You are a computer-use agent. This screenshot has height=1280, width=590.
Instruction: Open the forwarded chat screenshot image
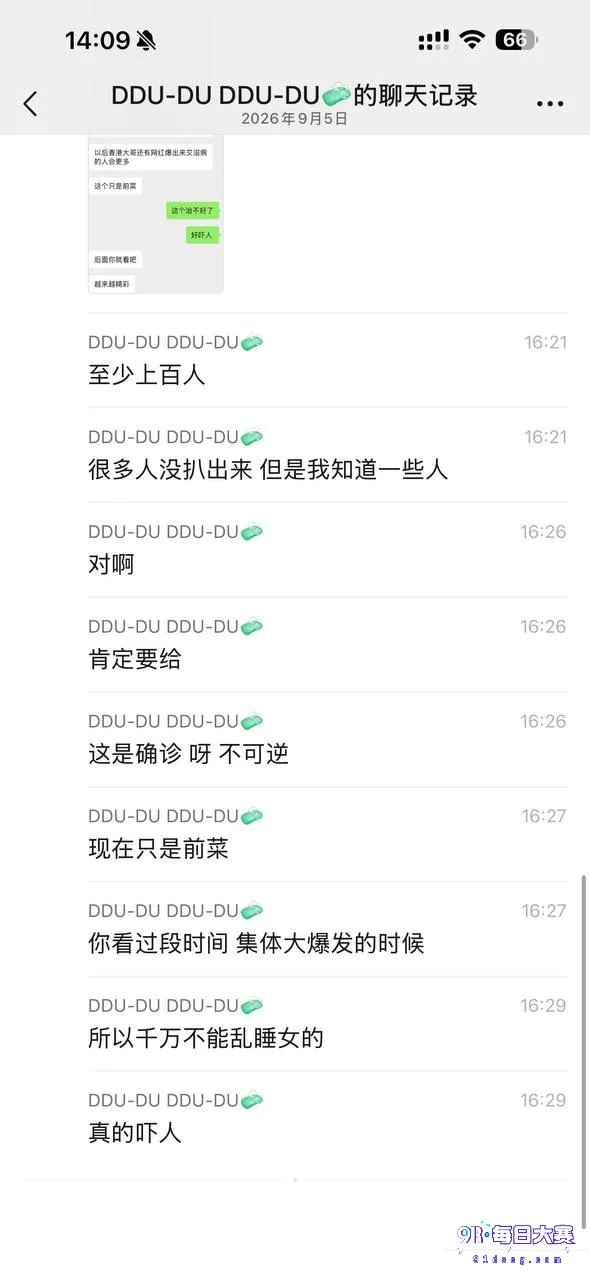[156, 214]
